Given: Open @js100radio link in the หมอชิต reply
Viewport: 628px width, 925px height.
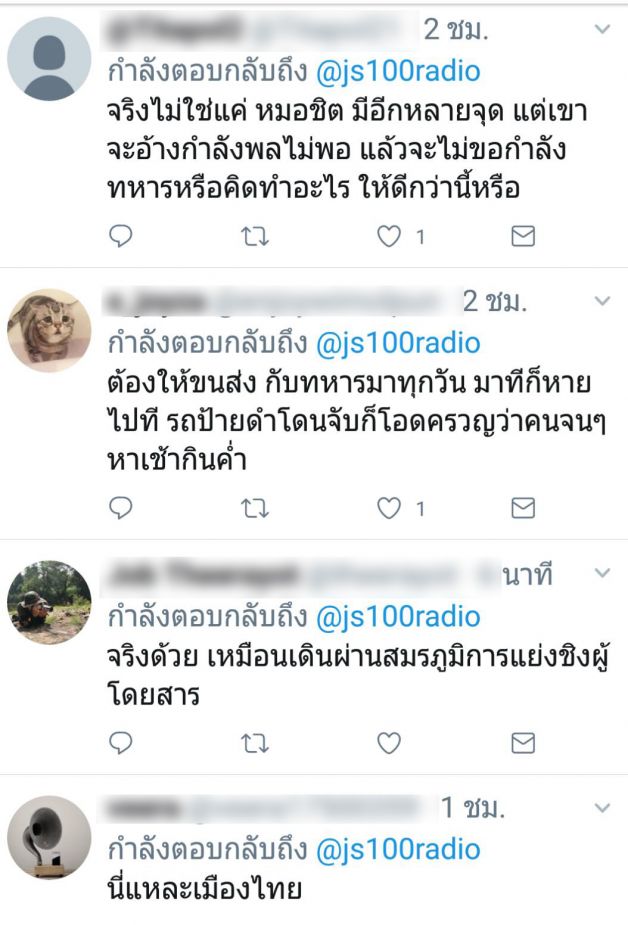Looking at the screenshot, I should point(398,71).
